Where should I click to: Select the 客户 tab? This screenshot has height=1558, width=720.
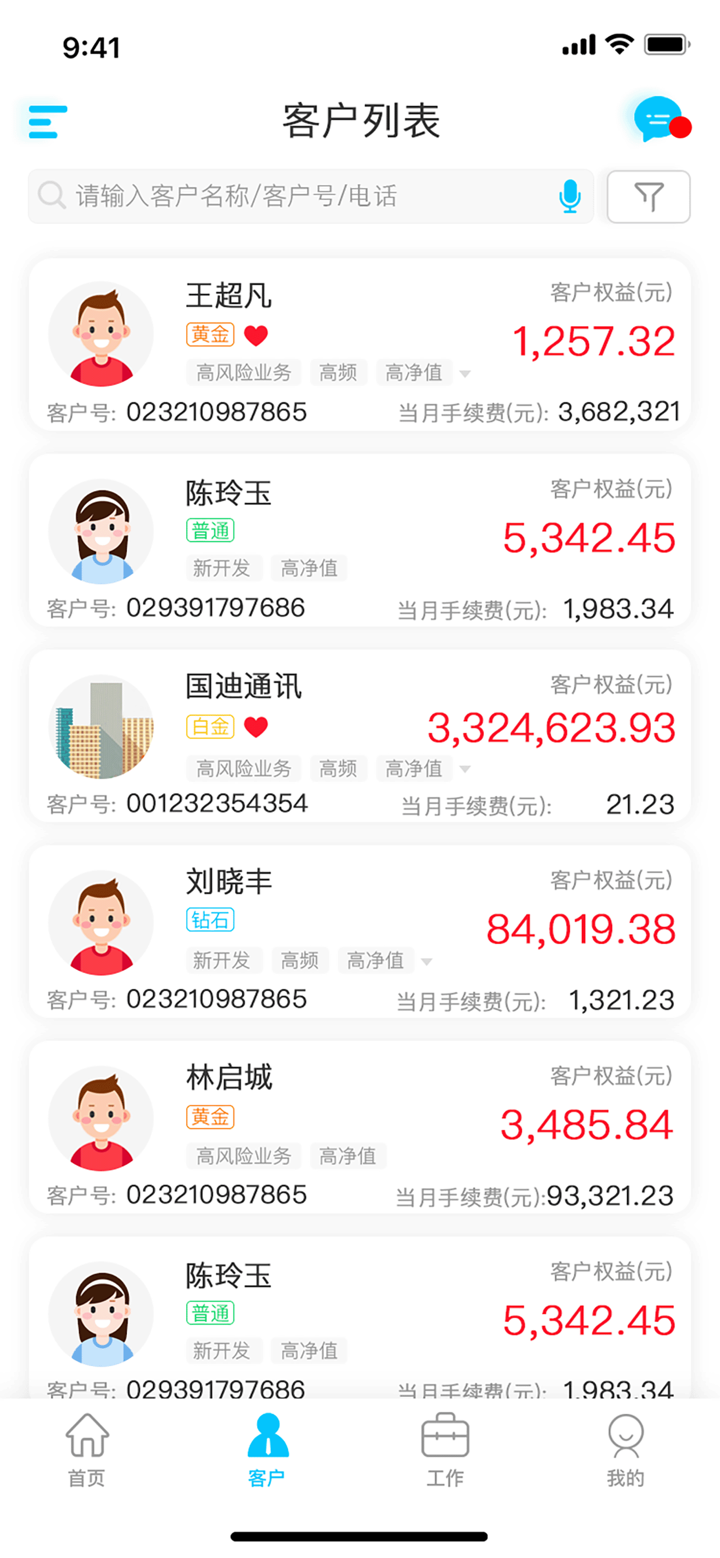[267, 1450]
